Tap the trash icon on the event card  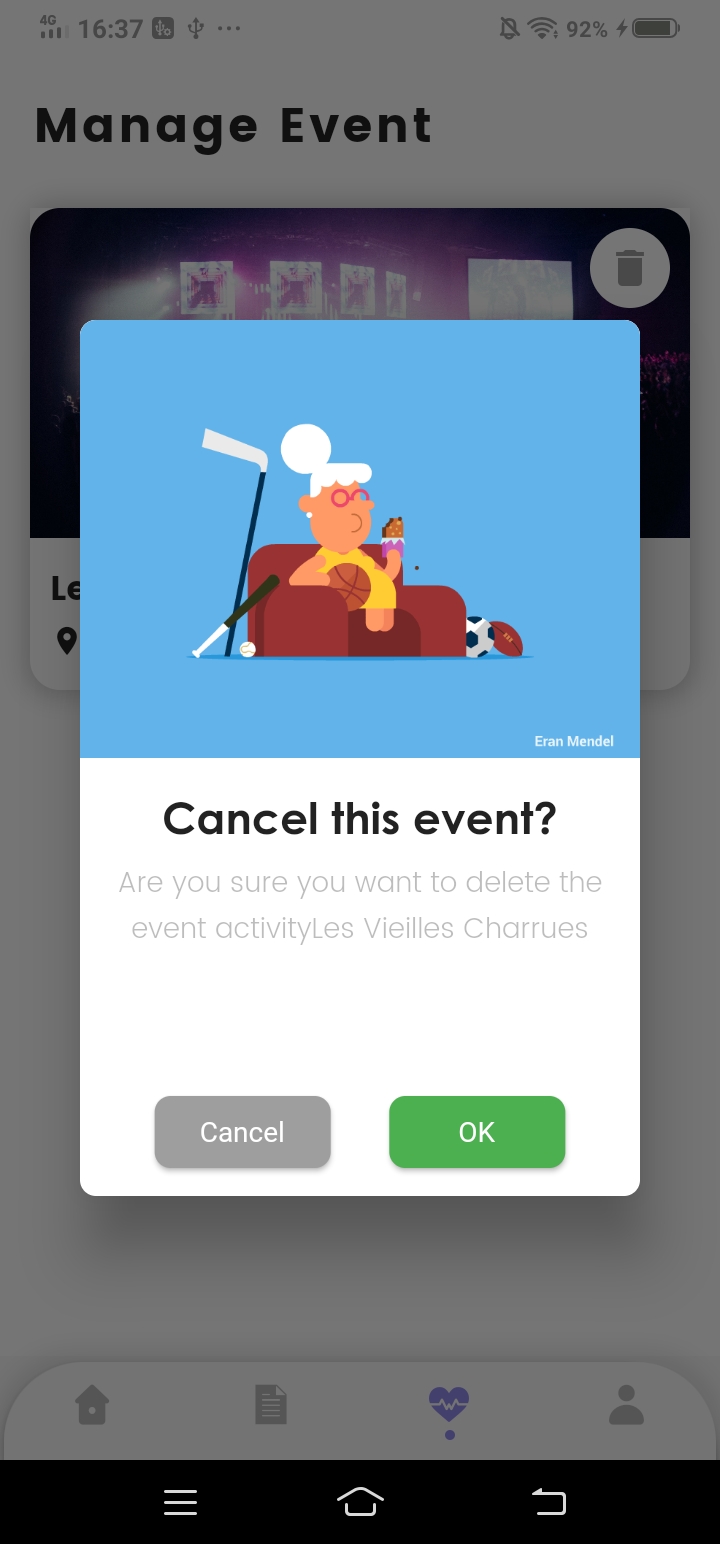(x=629, y=268)
